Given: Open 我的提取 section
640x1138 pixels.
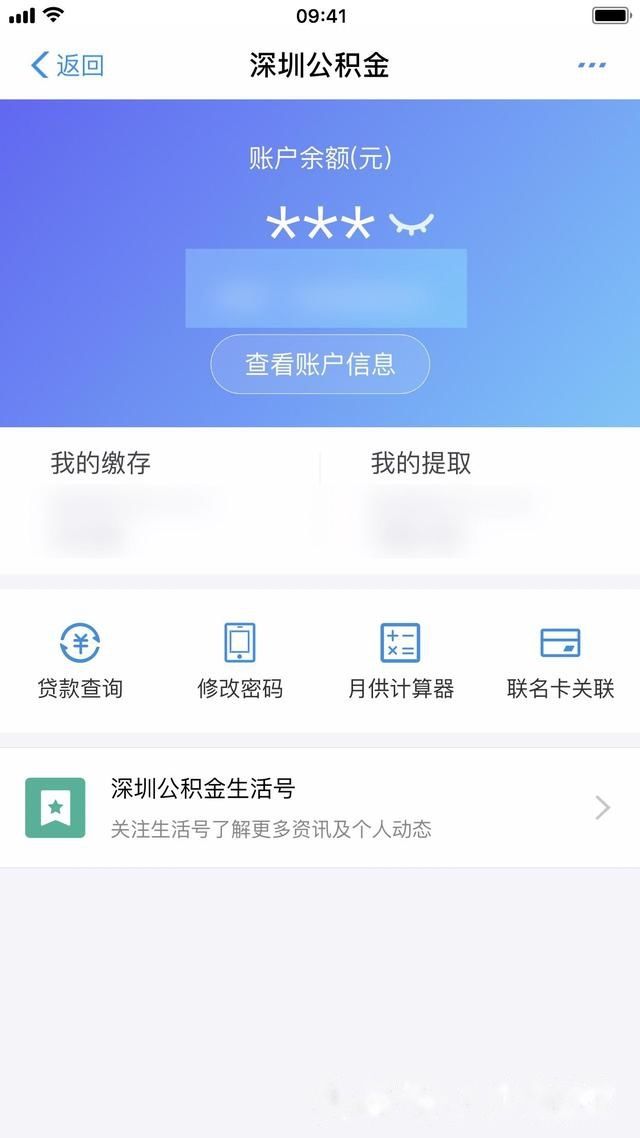Looking at the screenshot, I should tap(480, 501).
